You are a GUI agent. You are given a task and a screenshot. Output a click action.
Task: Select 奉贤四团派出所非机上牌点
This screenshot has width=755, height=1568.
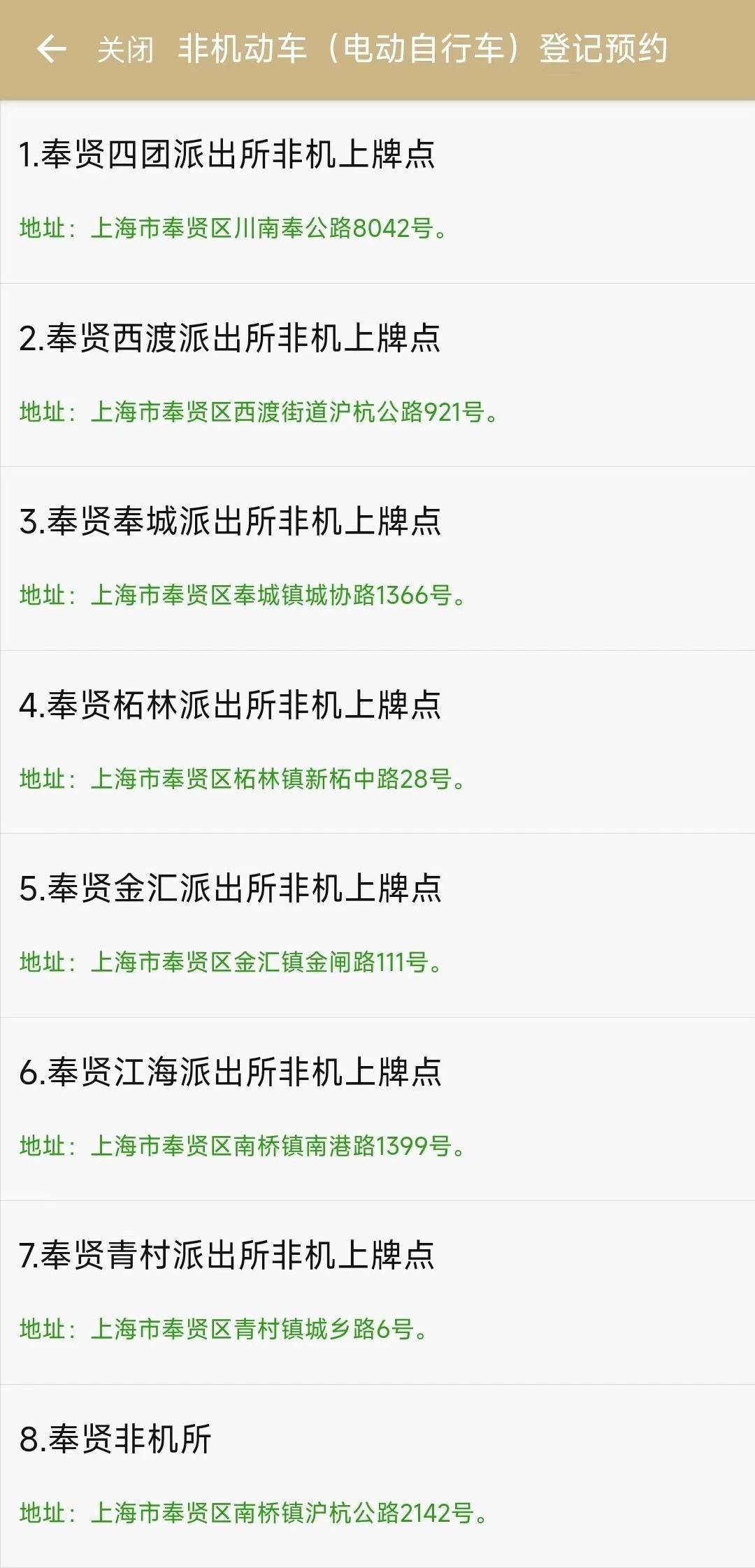click(228, 154)
